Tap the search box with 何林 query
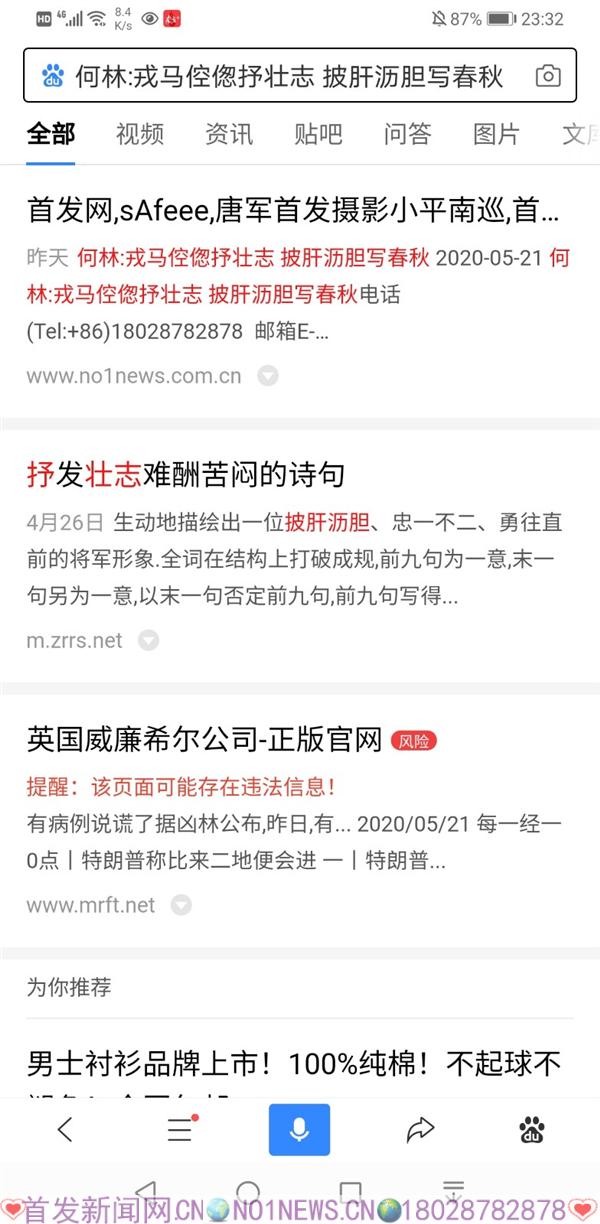The height and width of the screenshot is (1224, 600). coord(290,76)
